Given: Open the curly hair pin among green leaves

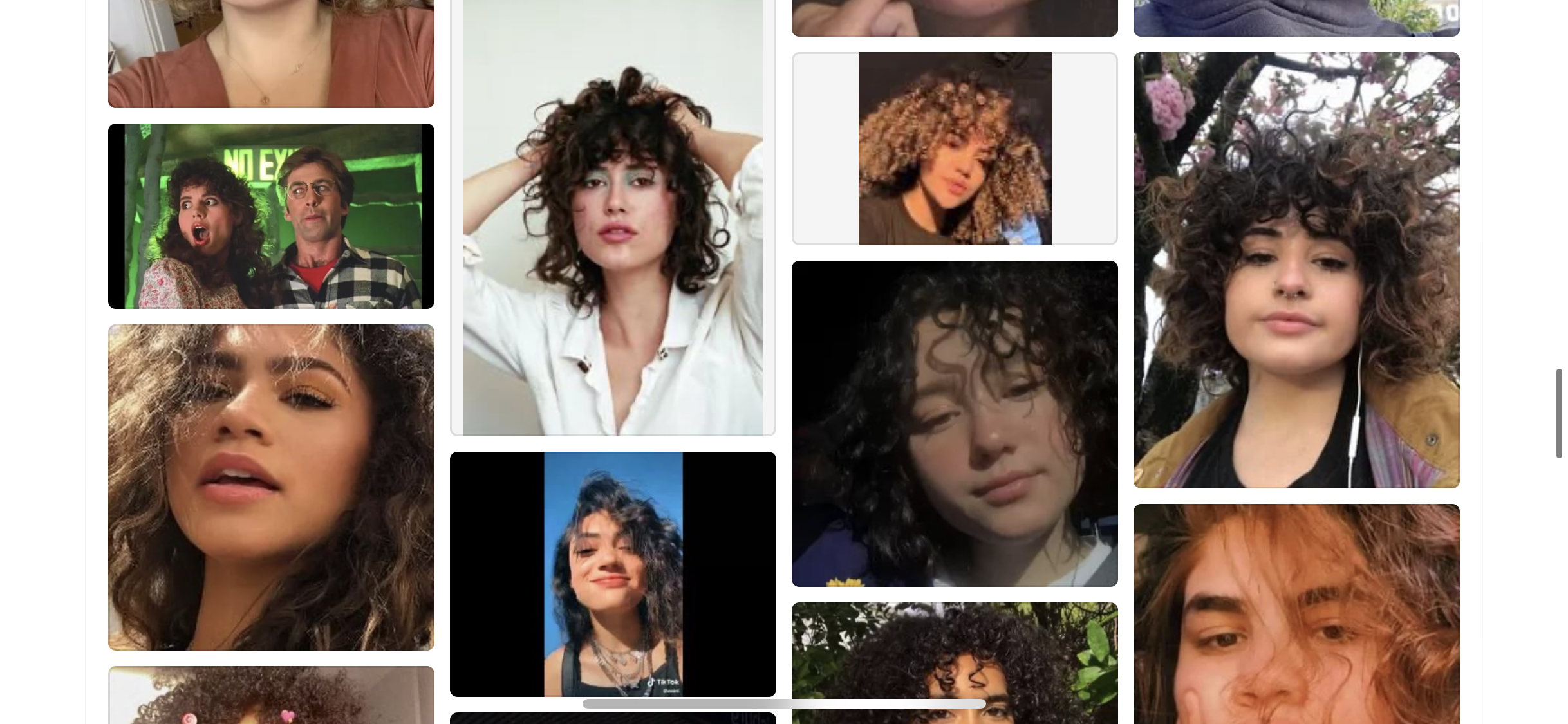Looking at the screenshot, I should tap(955, 663).
